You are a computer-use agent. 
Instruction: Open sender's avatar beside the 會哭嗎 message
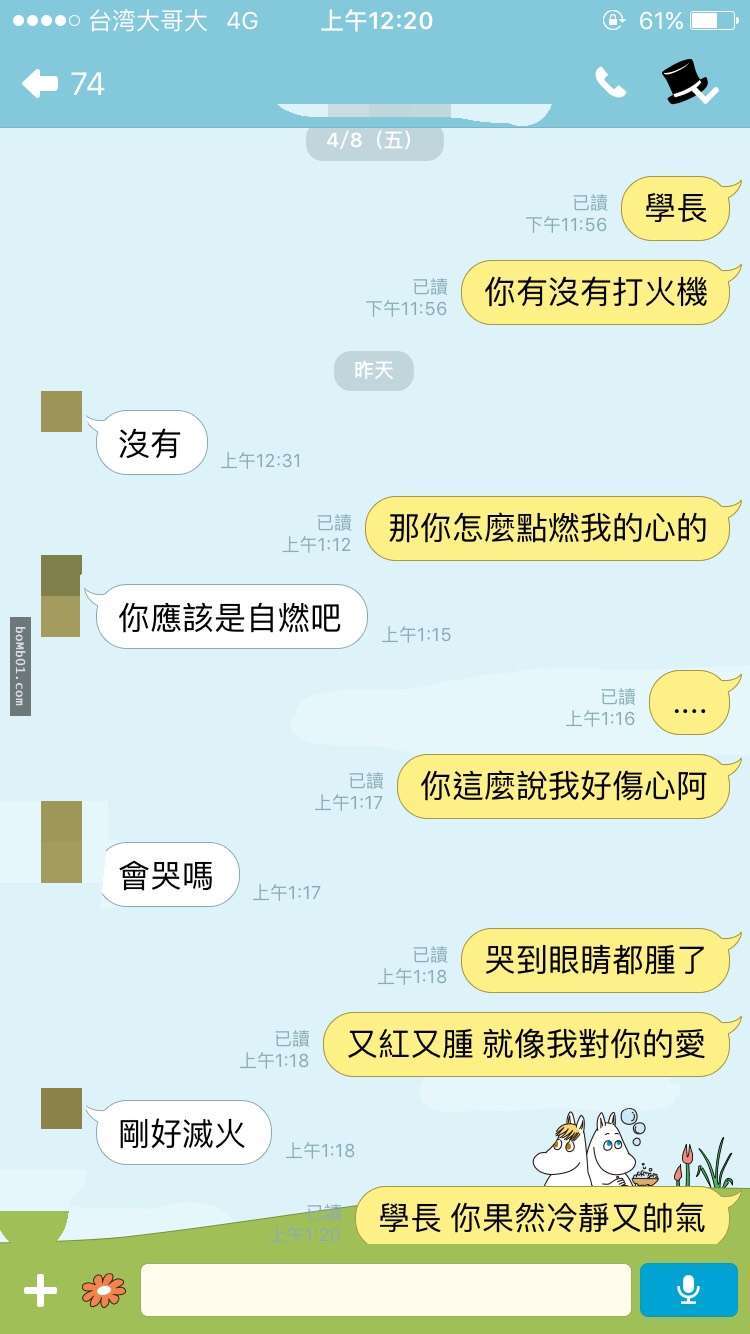[61, 842]
